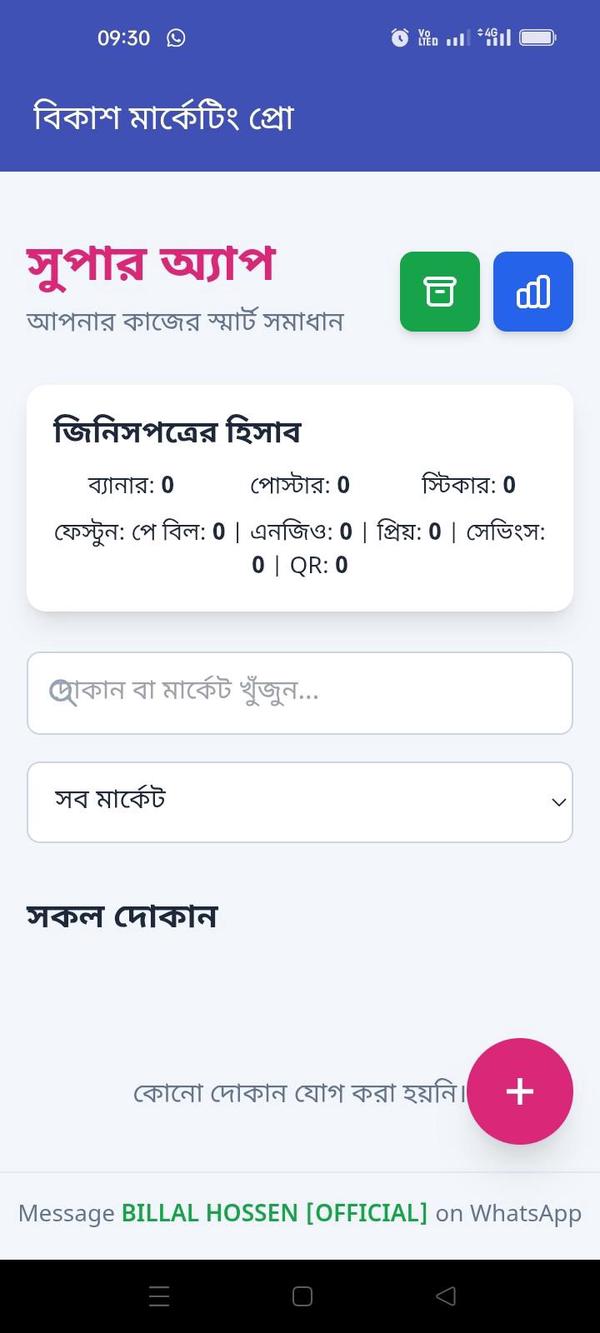Message BILLAL HOSSEN [OFFICIAL] on WhatsApp
This screenshot has width=600, height=1333.
300,1213
